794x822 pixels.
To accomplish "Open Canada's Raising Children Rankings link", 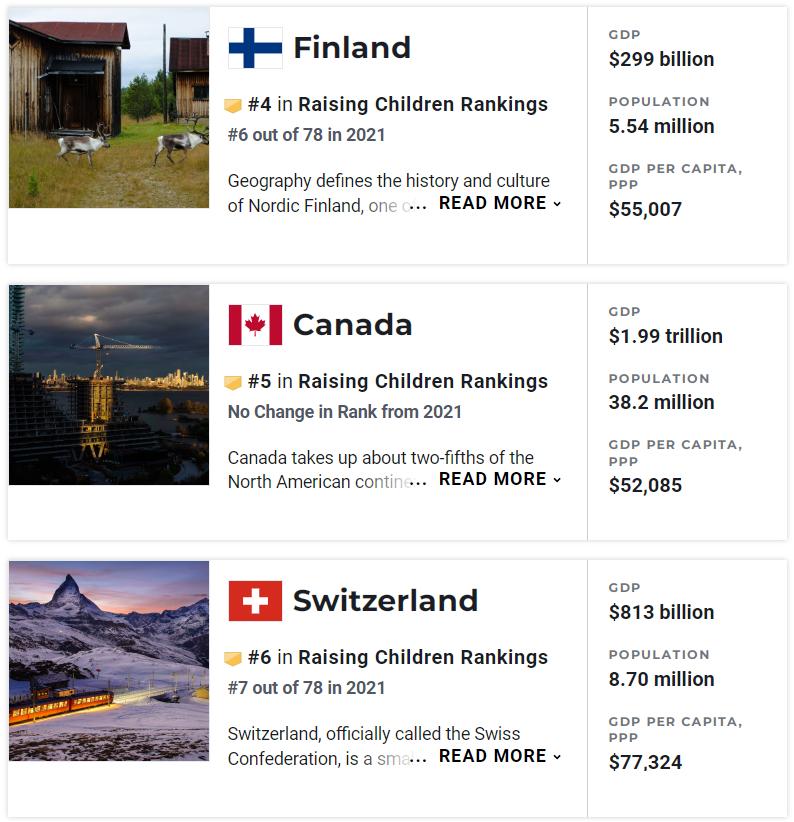I will tap(422, 381).
